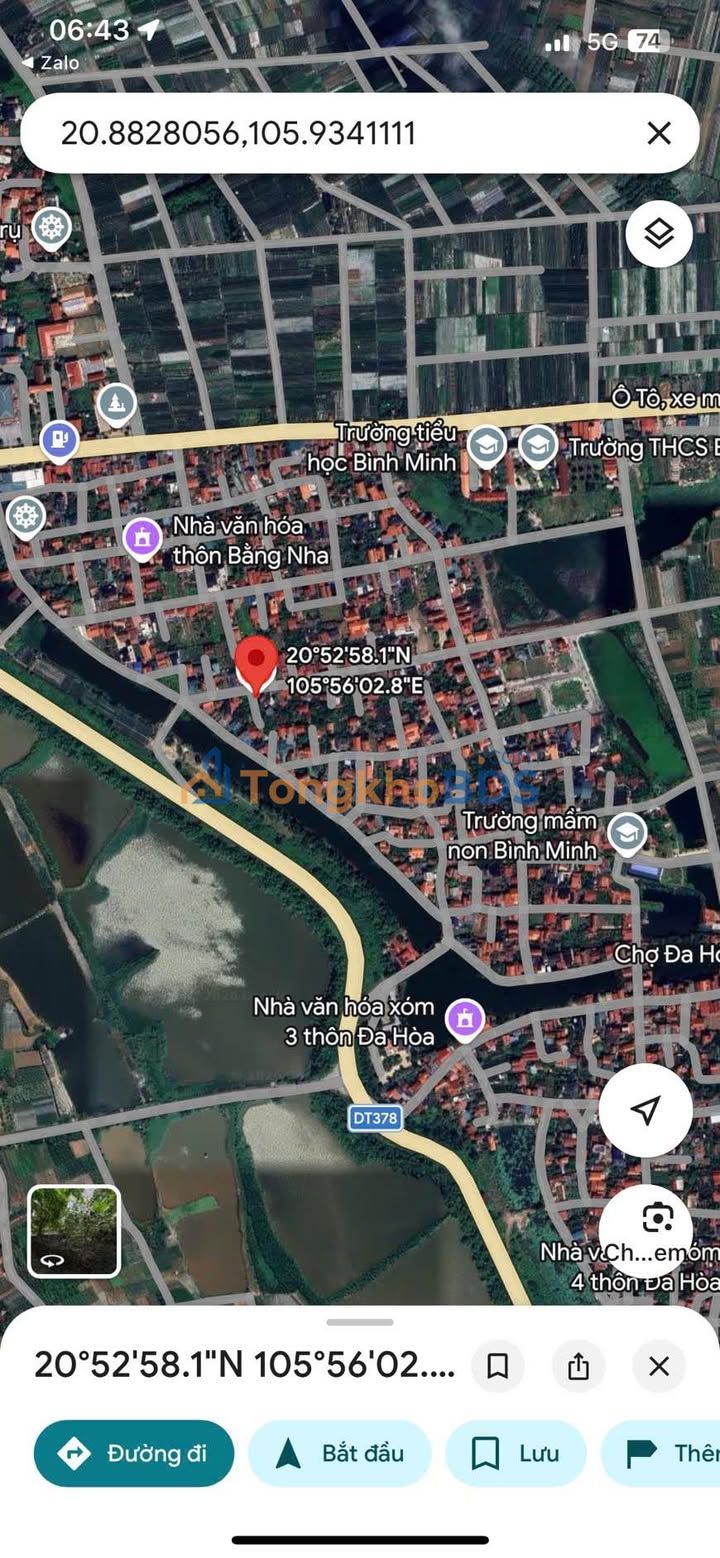Save the pinned location with bookmark icon
This screenshot has height=1558, width=720.
coord(497,1366)
